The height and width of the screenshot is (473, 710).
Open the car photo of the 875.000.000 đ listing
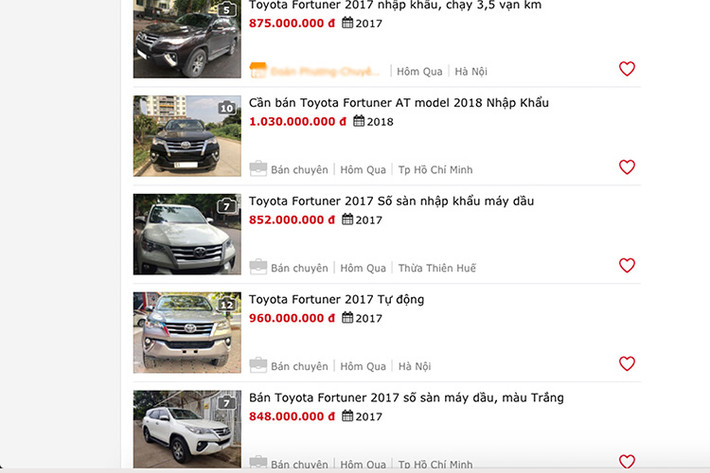coord(187,39)
